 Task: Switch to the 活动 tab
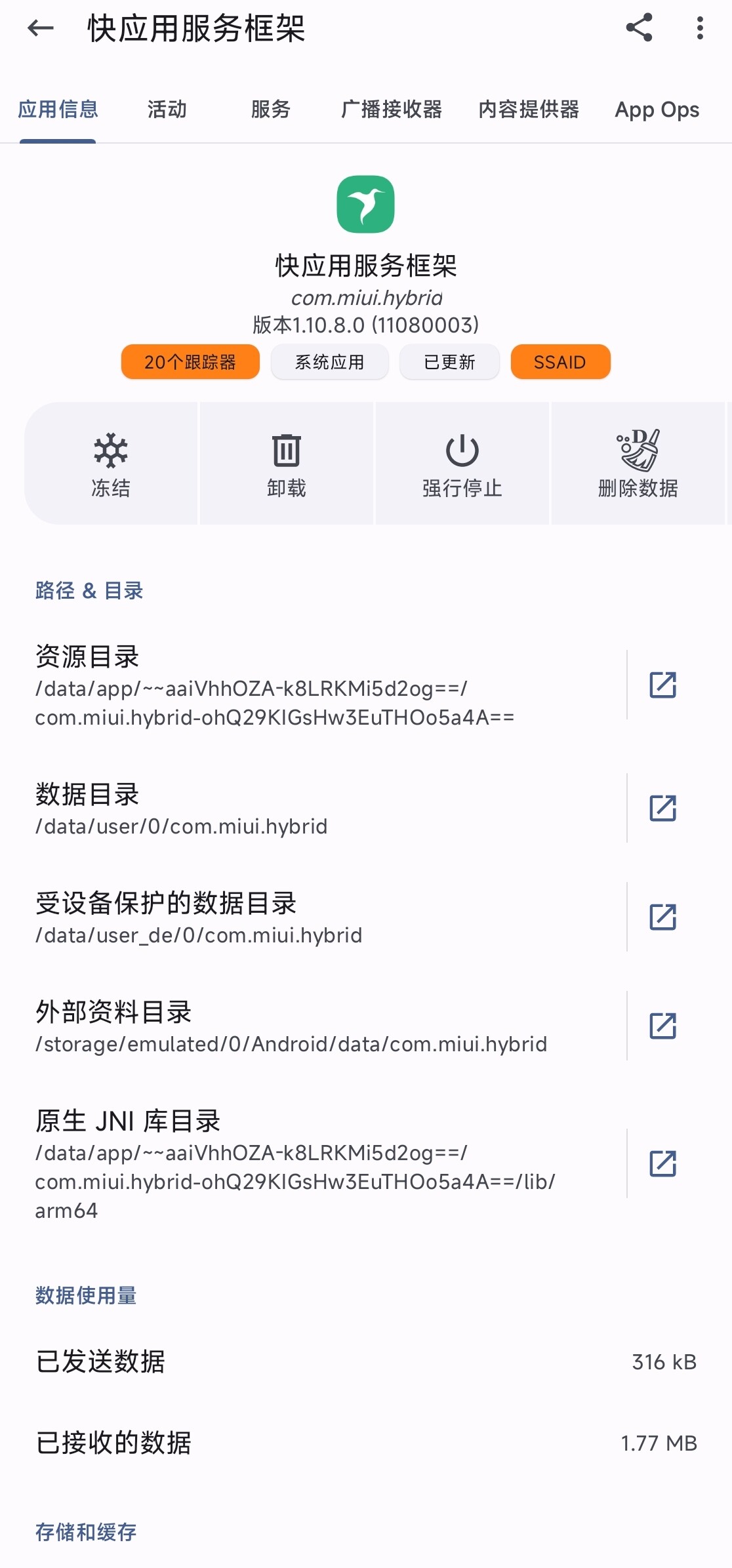tap(167, 109)
